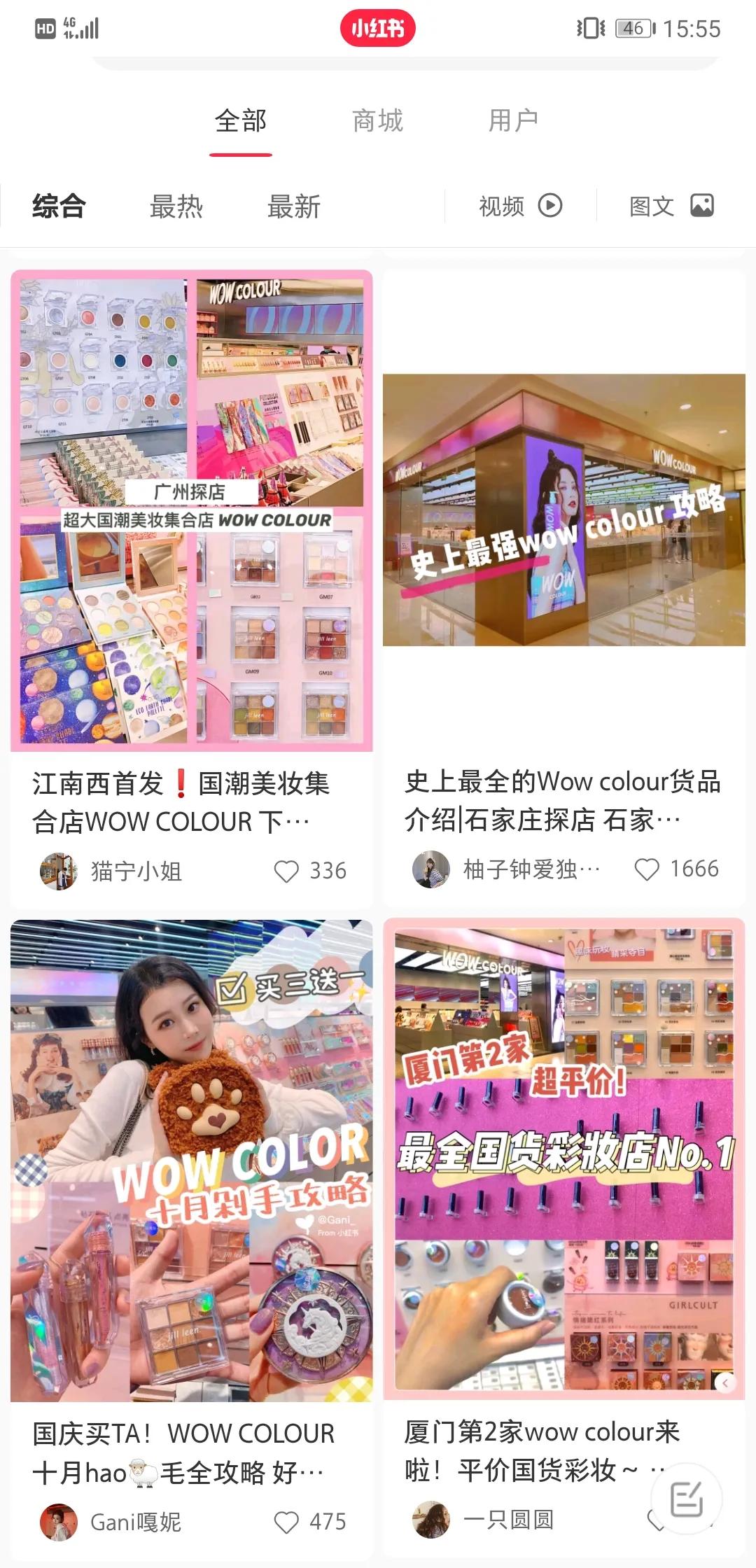Open the 用户 tab
Image resolution: width=756 pixels, height=1568 pixels.
click(x=514, y=120)
